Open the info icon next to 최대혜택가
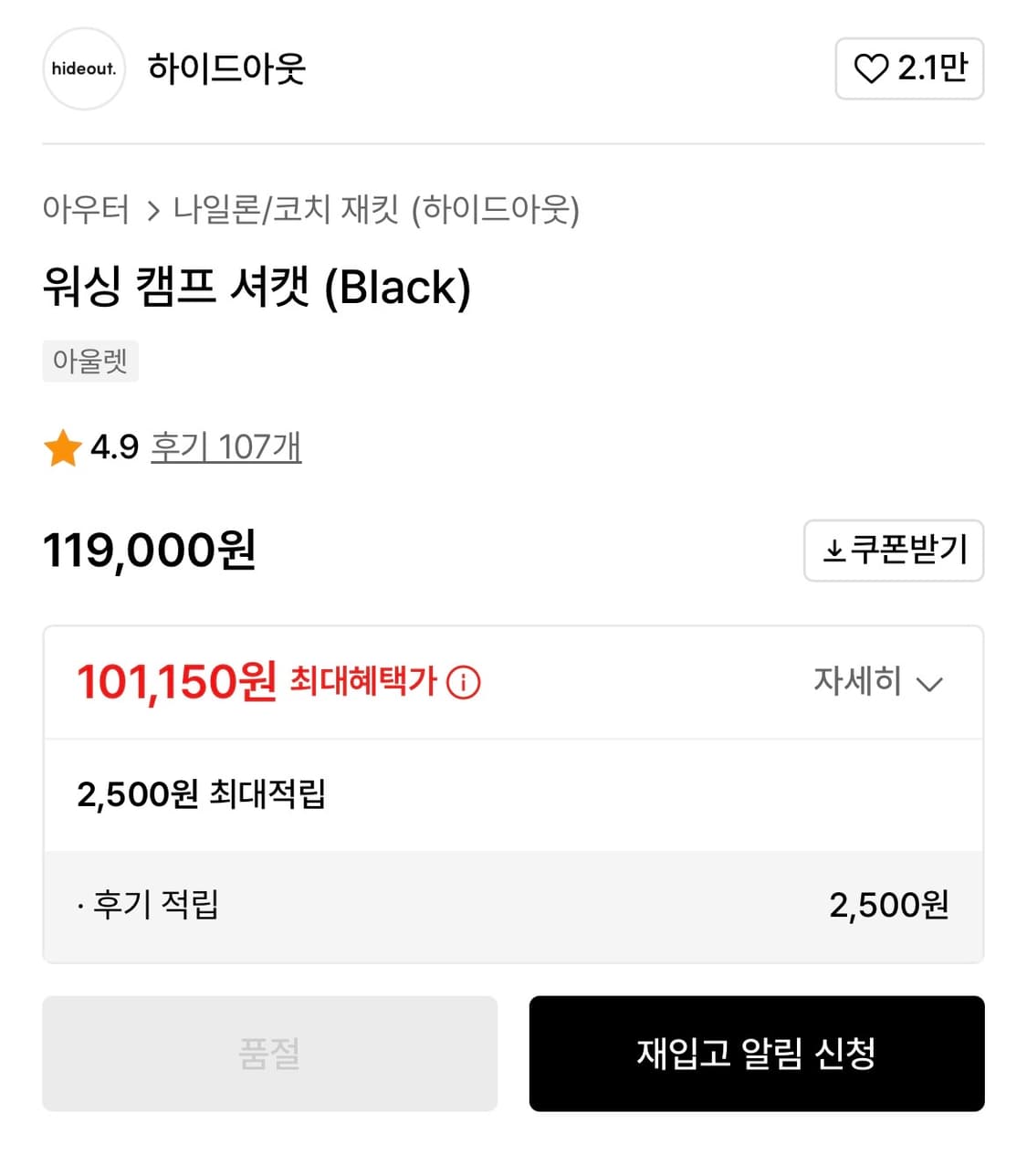 pyautogui.click(x=464, y=682)
